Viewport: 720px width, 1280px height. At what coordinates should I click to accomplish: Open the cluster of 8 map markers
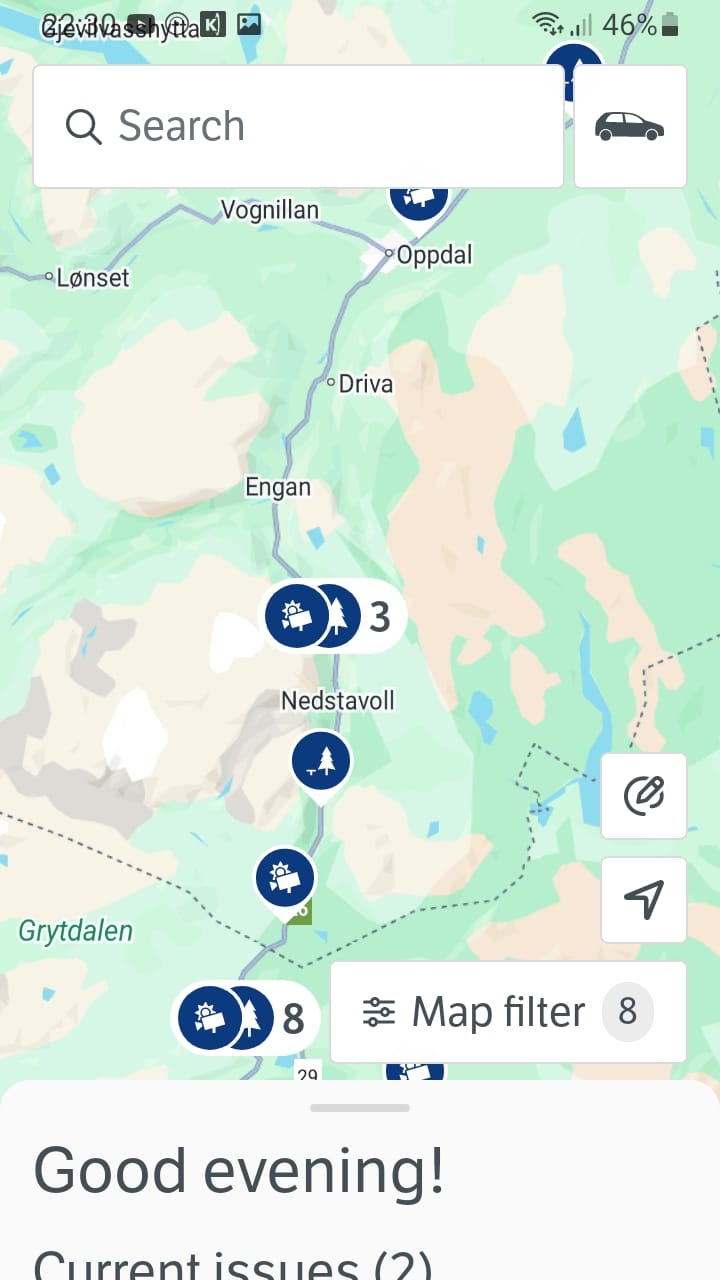[246, 1018]
